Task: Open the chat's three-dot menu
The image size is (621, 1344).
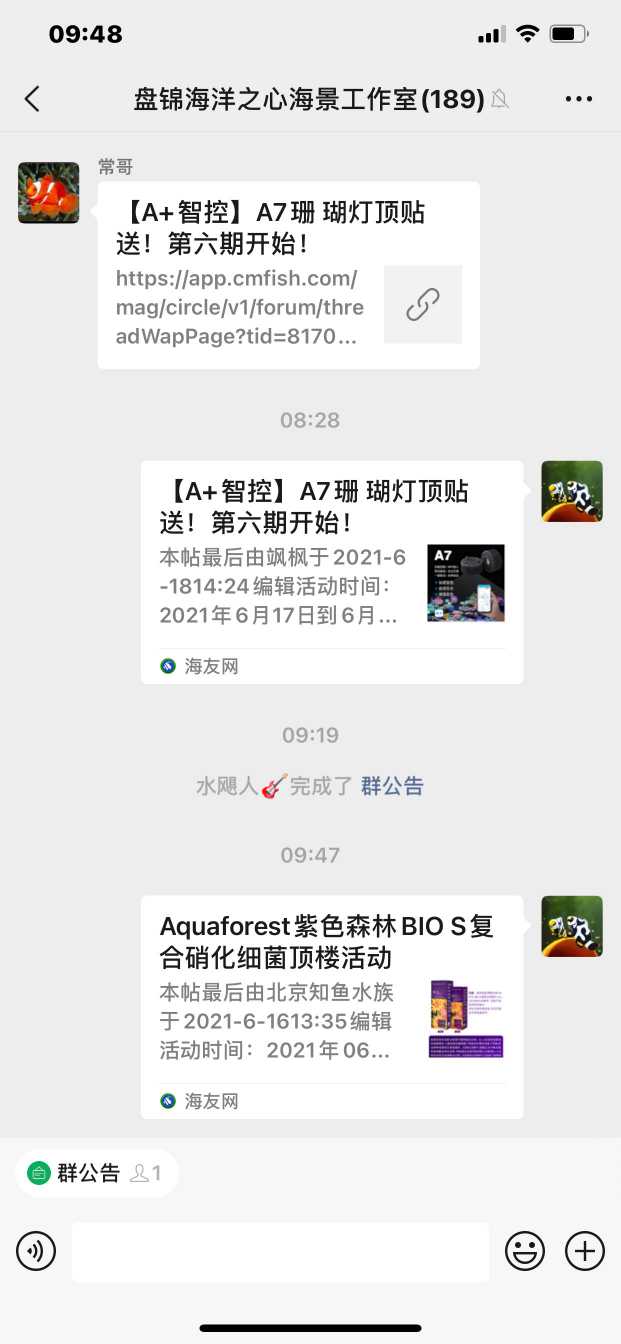Action: pos(579,99)
